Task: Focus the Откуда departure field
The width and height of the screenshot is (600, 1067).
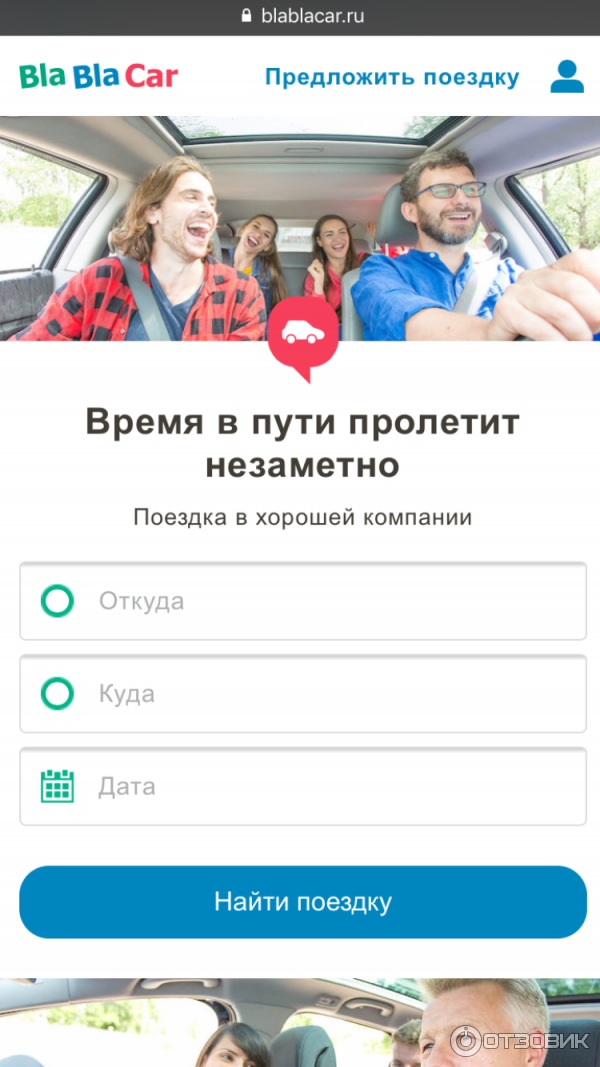Action: click(x=303, y=601)
